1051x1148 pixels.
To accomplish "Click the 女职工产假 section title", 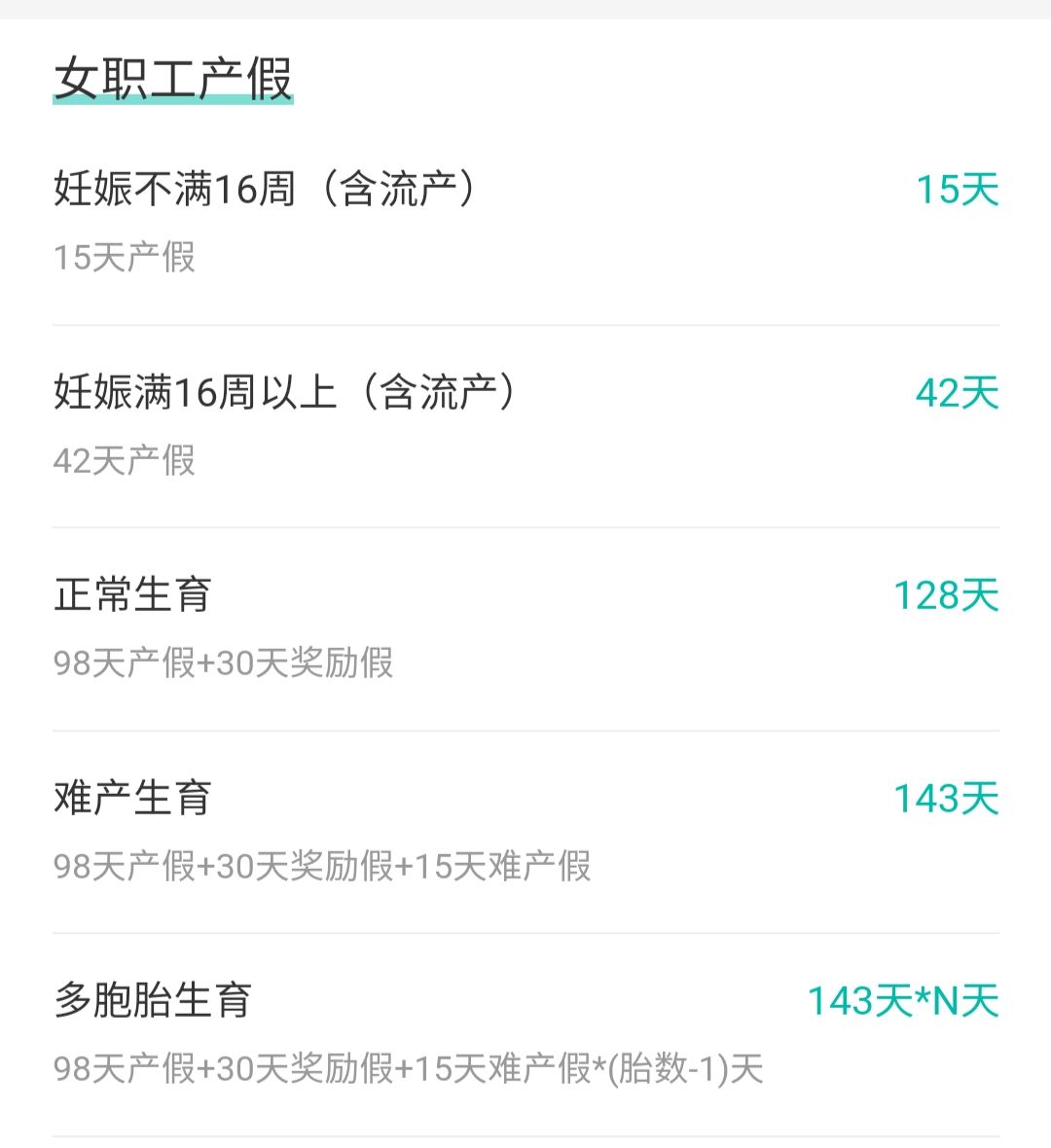I will 173,78.
